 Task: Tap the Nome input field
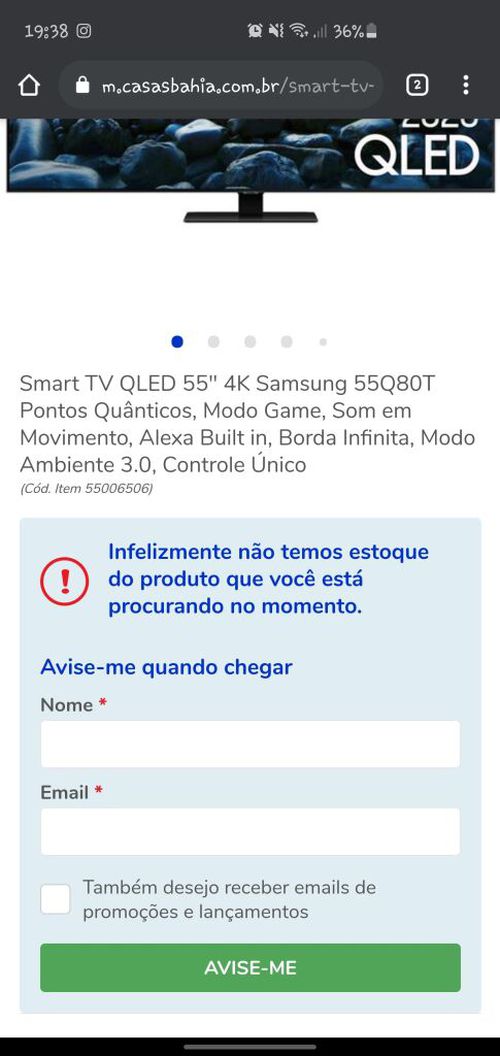[x=250, y=744]
